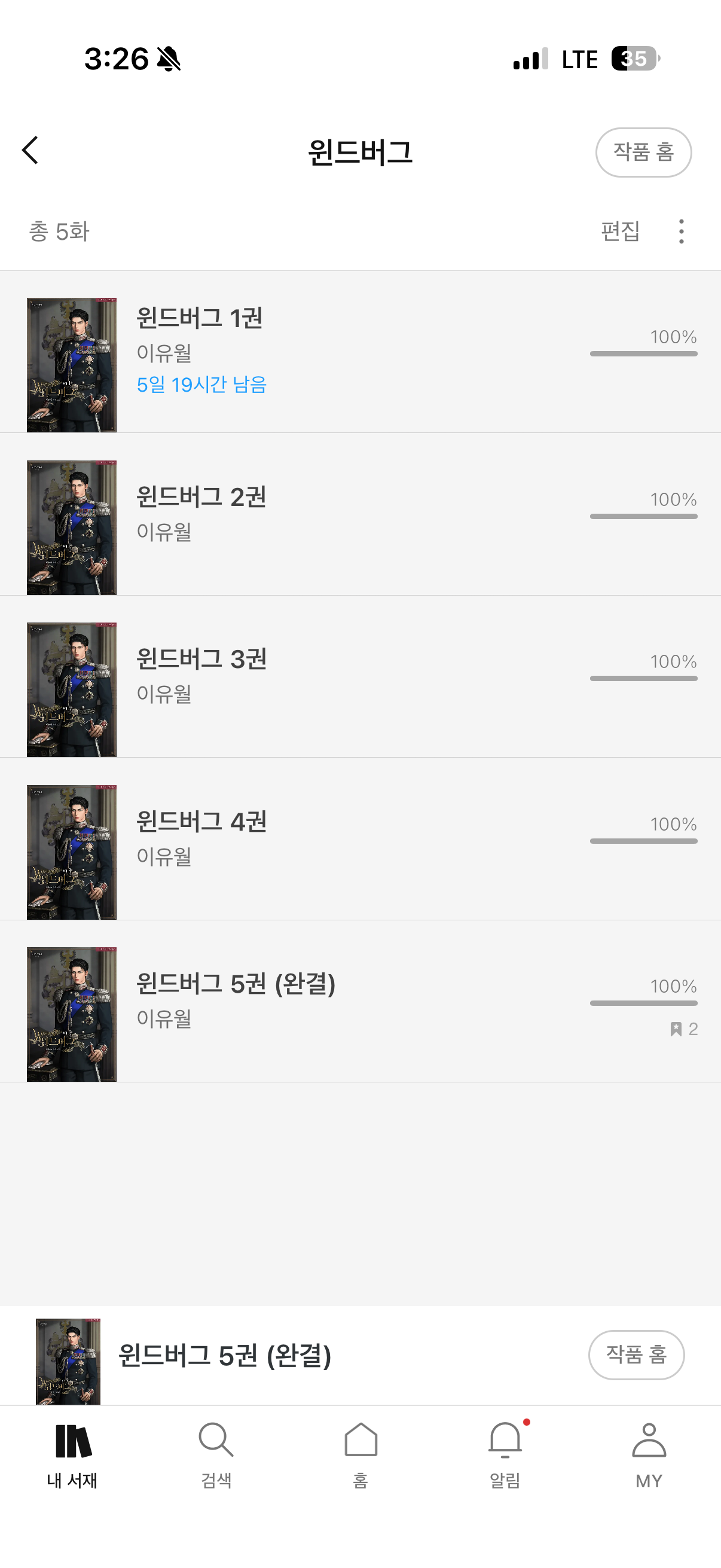
Task: Select 윈드버그 3권 from the list
Action: (x=201, y=659)
